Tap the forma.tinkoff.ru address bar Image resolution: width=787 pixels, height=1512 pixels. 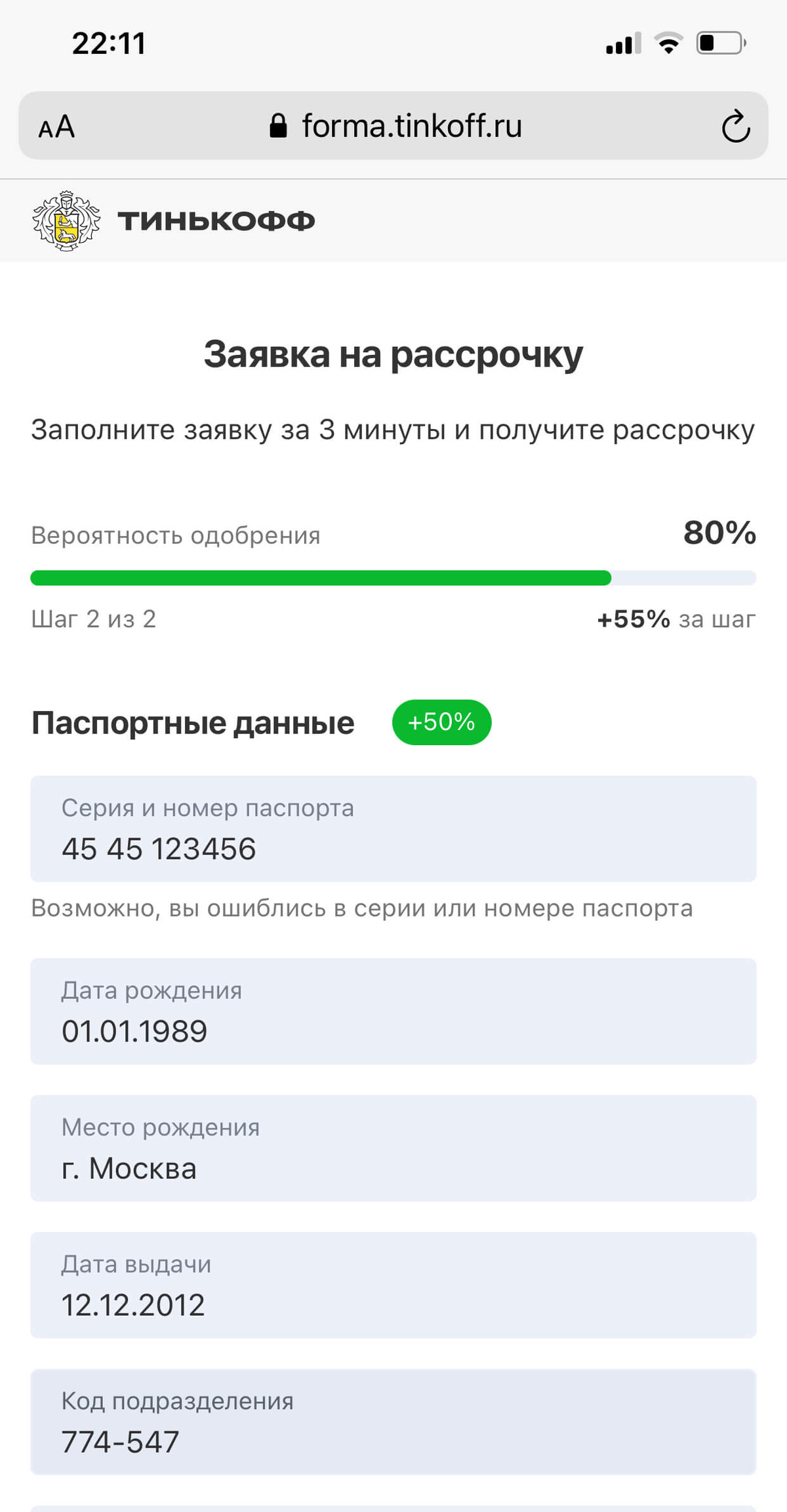[x=393, y=125]
